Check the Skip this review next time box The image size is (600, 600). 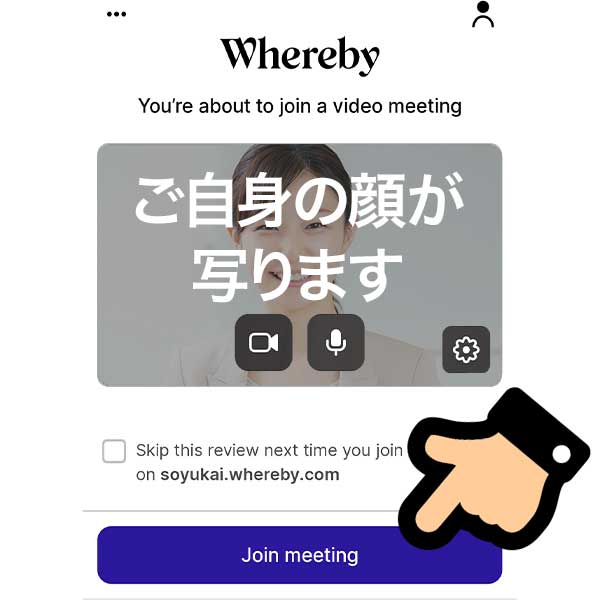(x=114, y=451)
